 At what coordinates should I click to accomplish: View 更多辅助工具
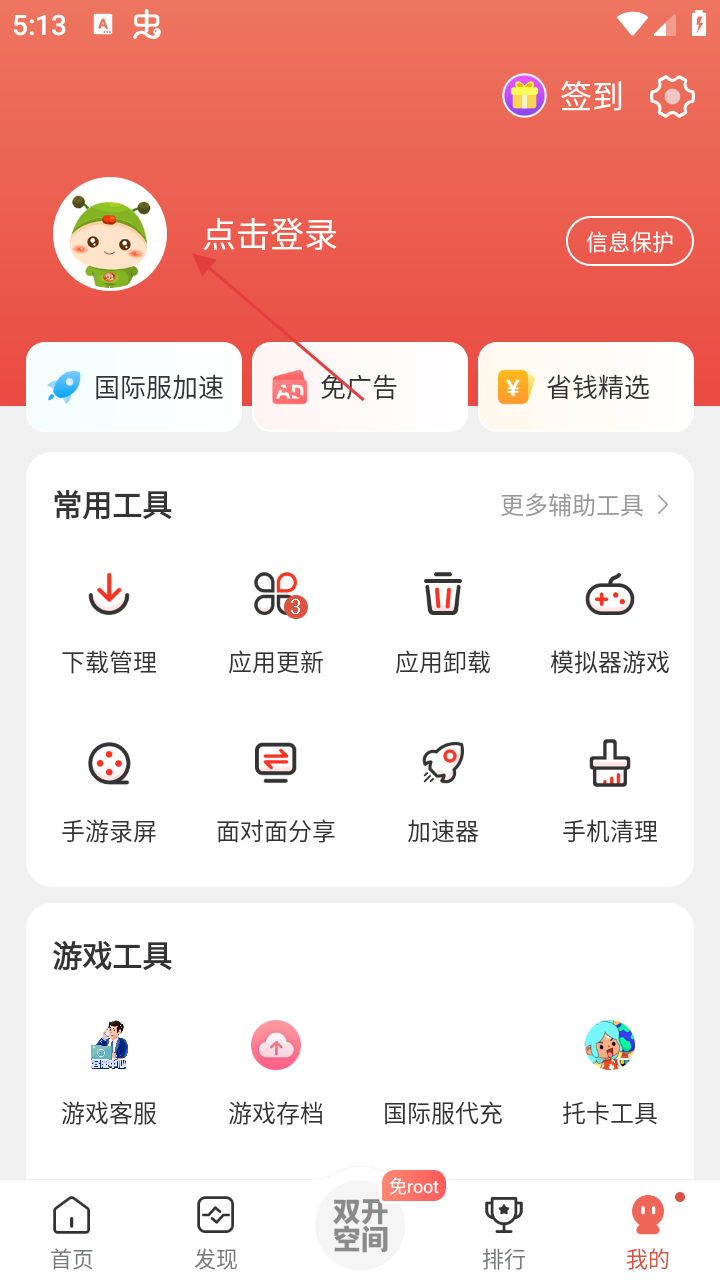coord(584,505)
